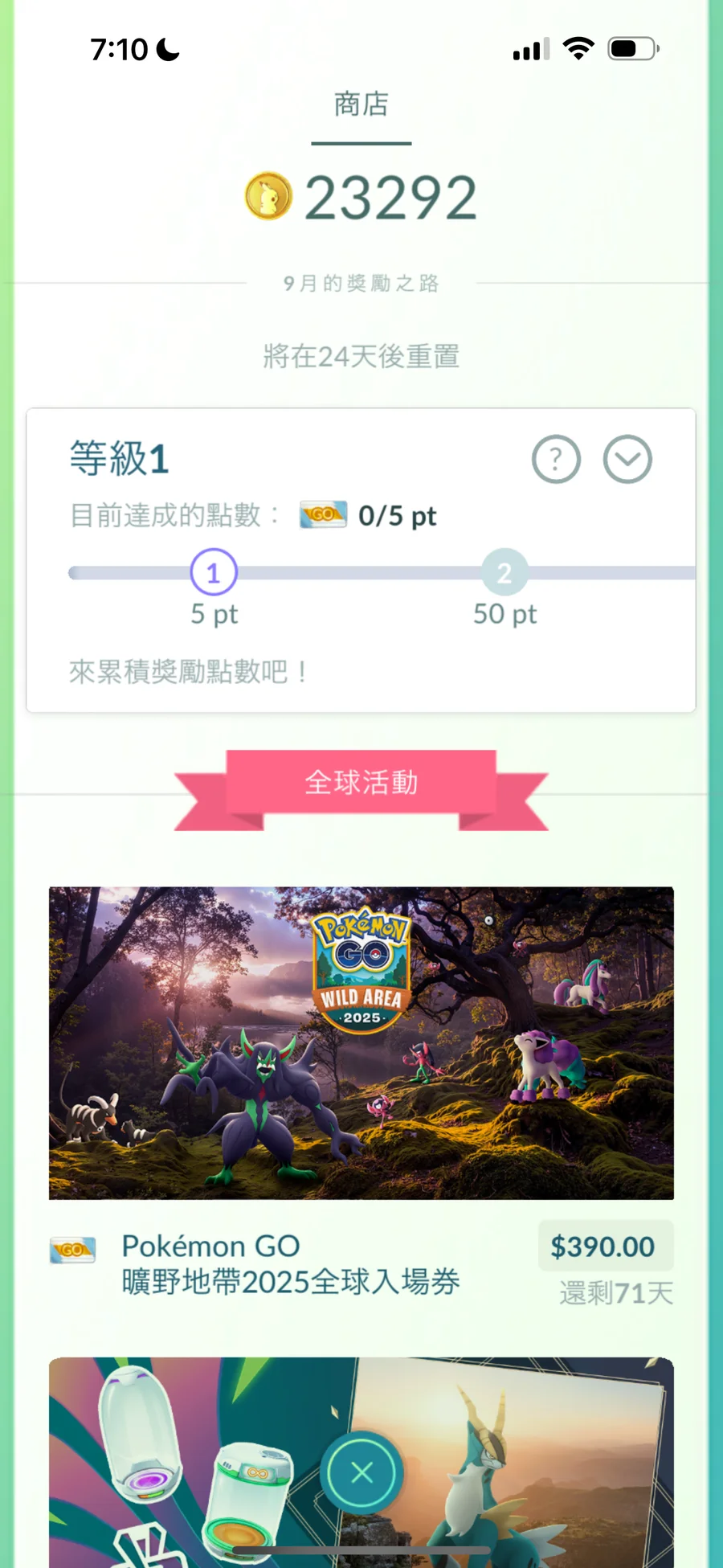Open the Wild Area 2025 global ticket banner
The width and height of the screenshot is (723, 1568).
(361, 1042)
